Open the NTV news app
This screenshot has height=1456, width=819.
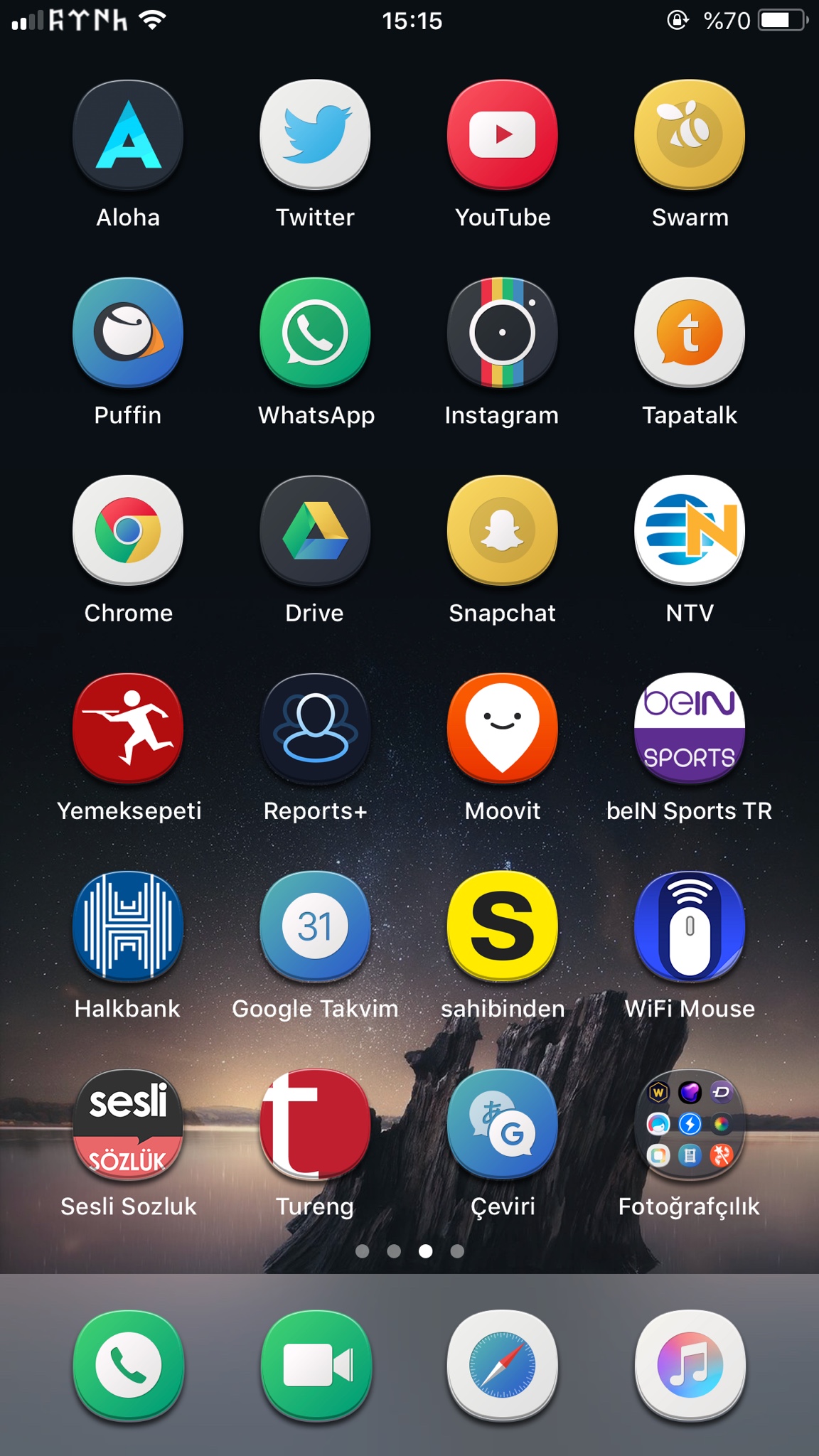690,530
